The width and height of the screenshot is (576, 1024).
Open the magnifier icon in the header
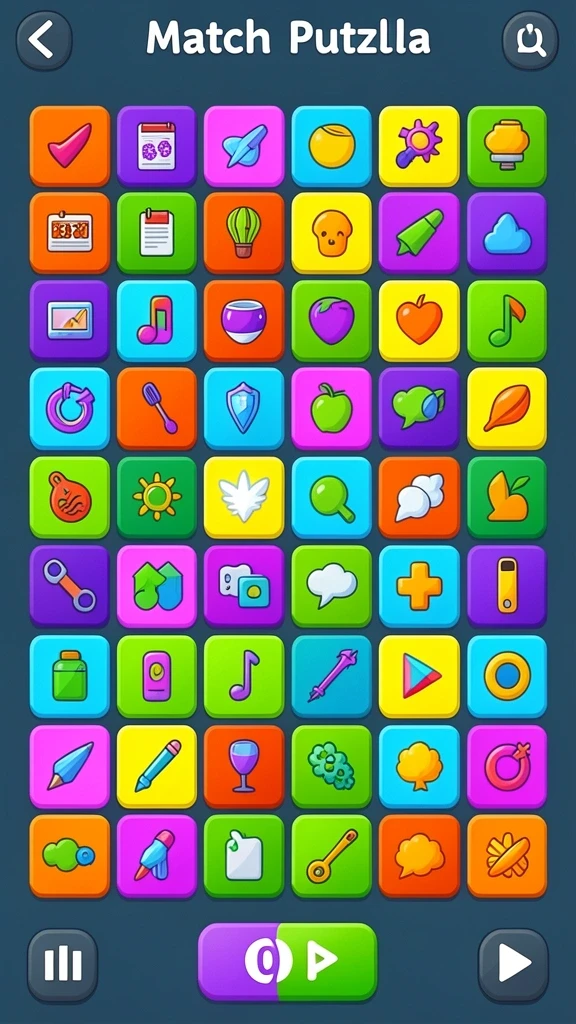click(530, 40)
